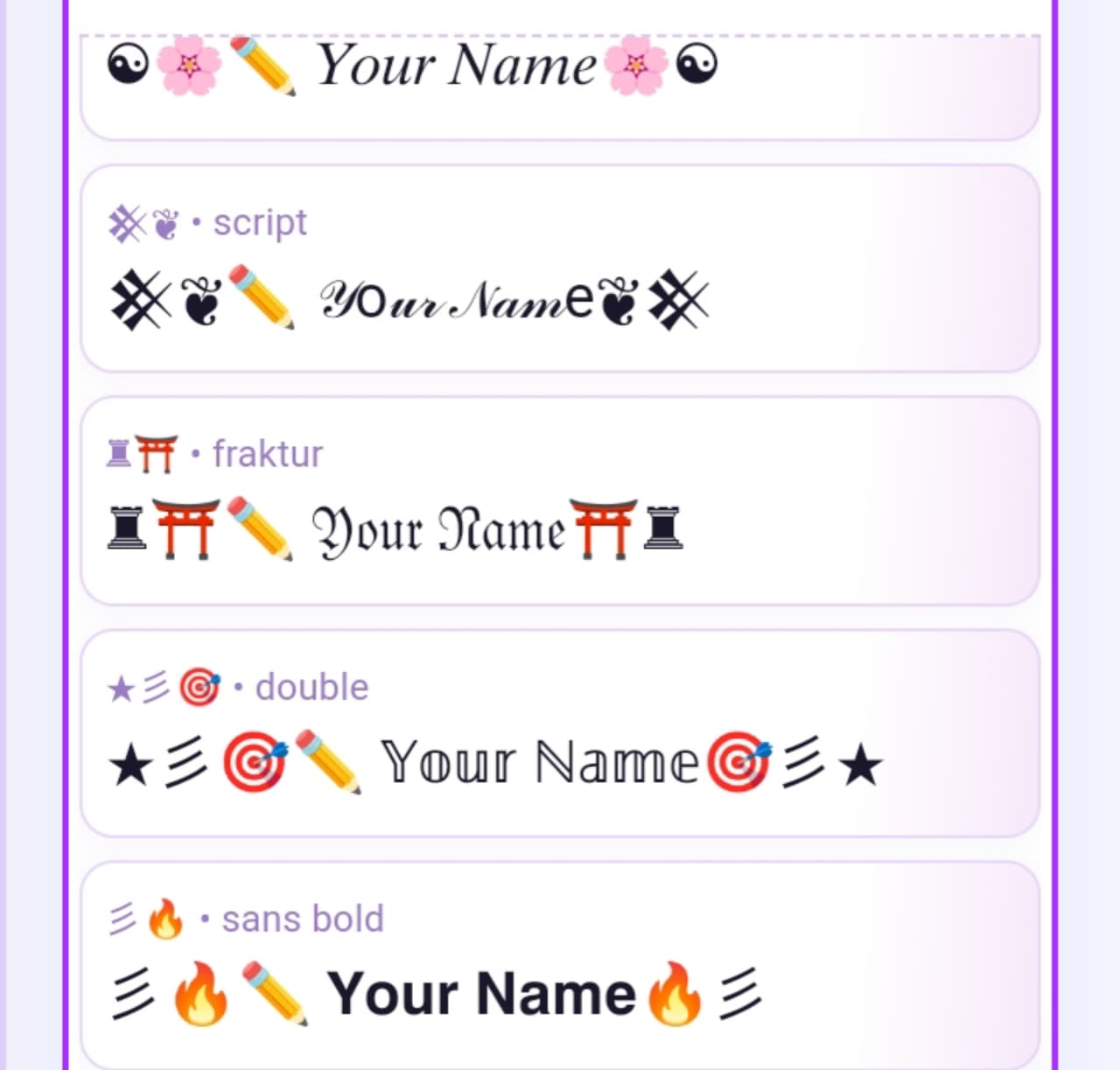
Task: Choose the double style name card
Action: click(x=560, y=733)
